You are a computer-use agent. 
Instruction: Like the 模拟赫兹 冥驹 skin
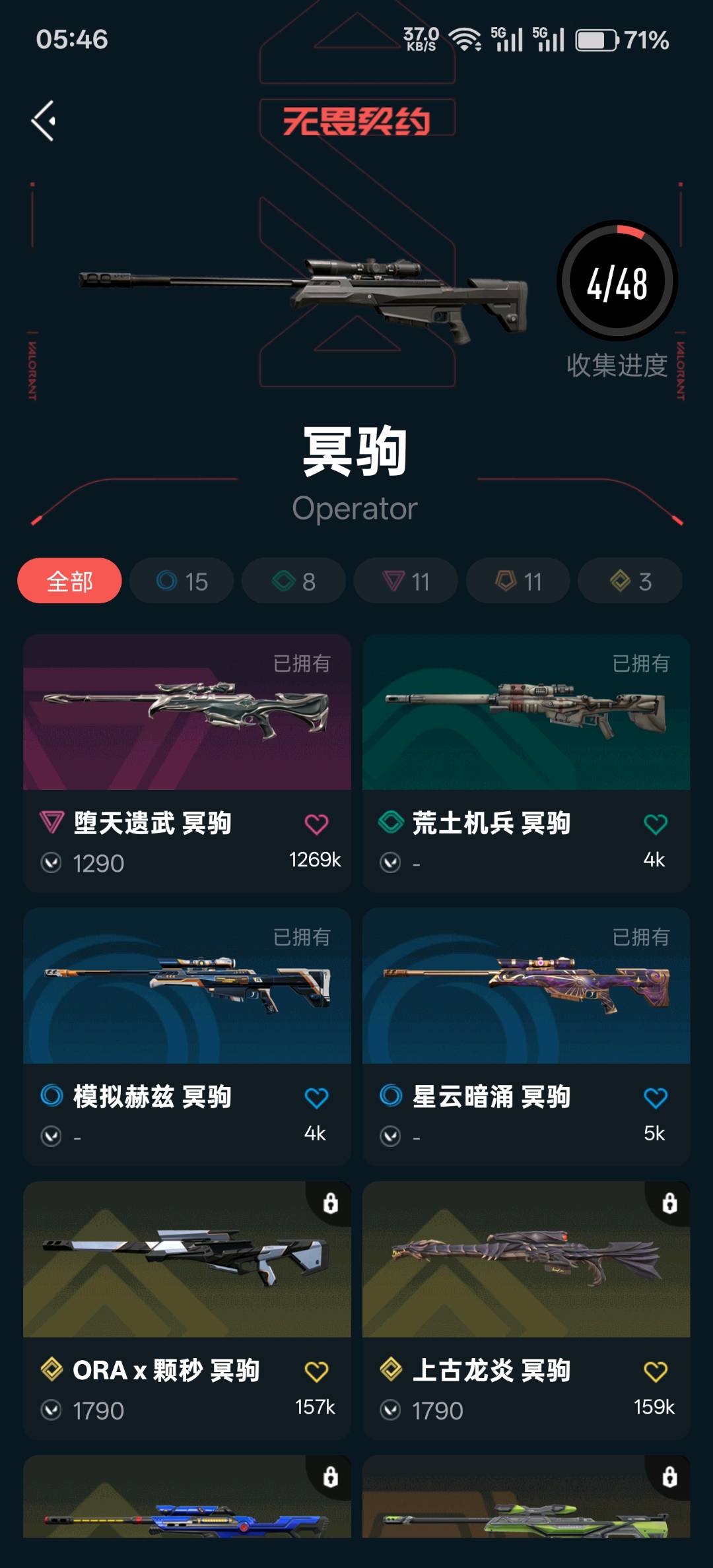point(316,1097)
